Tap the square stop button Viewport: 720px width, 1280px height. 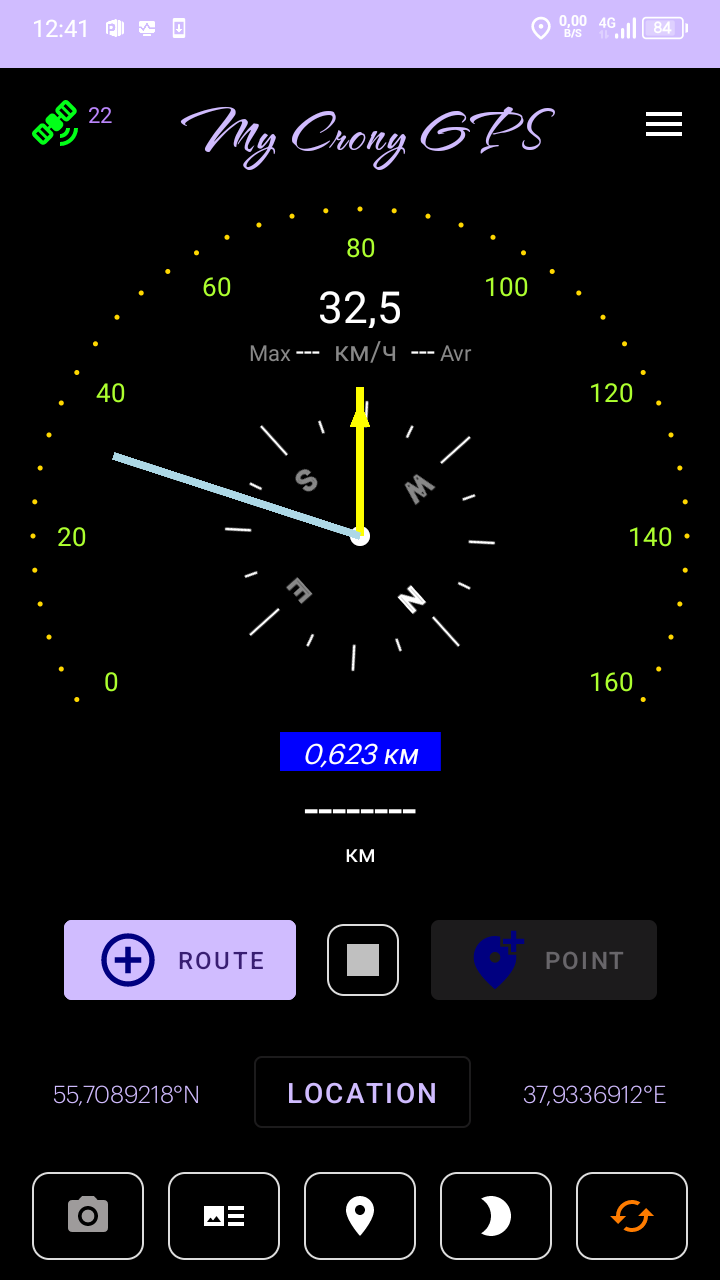pyautogui.click(x=363, y=960)
